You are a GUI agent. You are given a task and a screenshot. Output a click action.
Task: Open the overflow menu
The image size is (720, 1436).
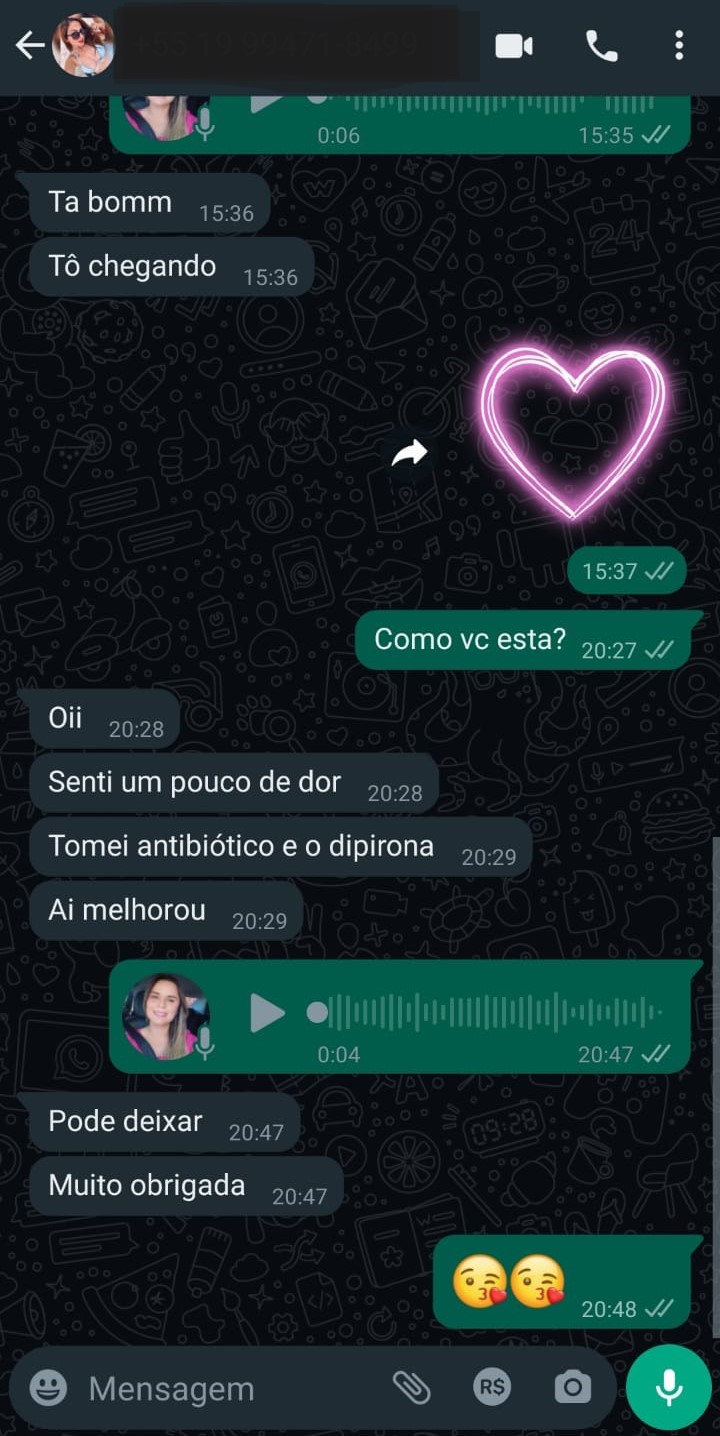[x=679, y=46]
